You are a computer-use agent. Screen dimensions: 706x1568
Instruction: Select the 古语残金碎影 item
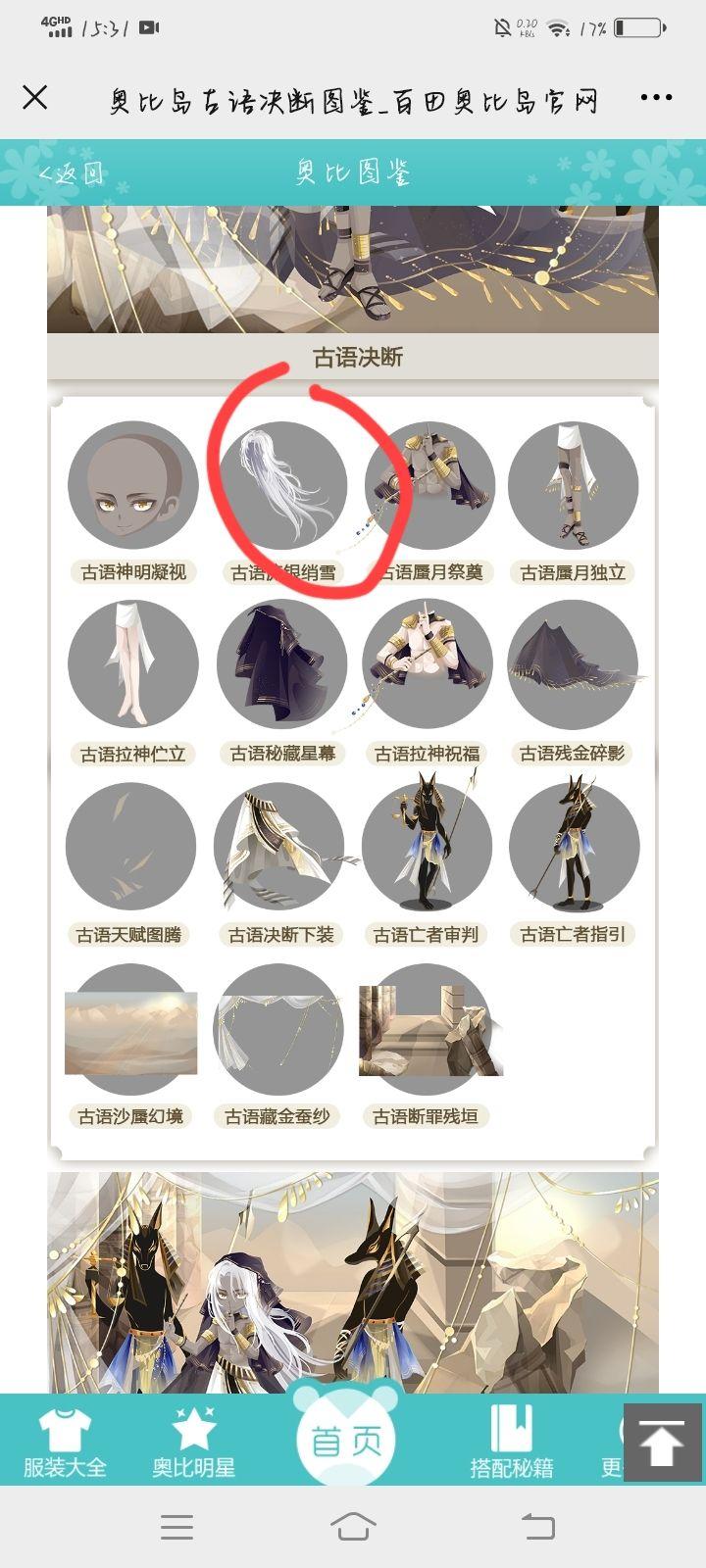point(573,666)
